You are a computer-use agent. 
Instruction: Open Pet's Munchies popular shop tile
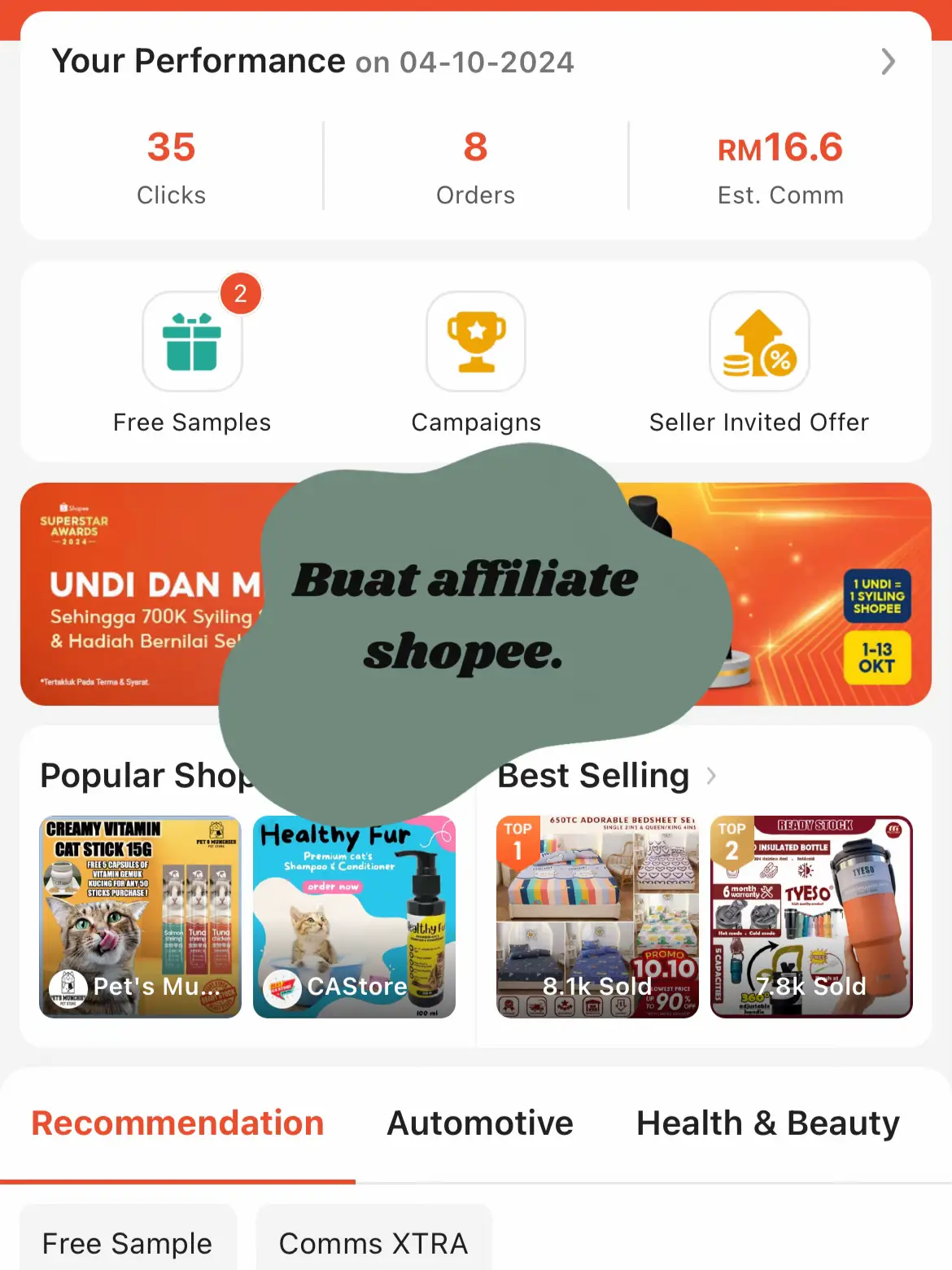[x=140, y=917]
